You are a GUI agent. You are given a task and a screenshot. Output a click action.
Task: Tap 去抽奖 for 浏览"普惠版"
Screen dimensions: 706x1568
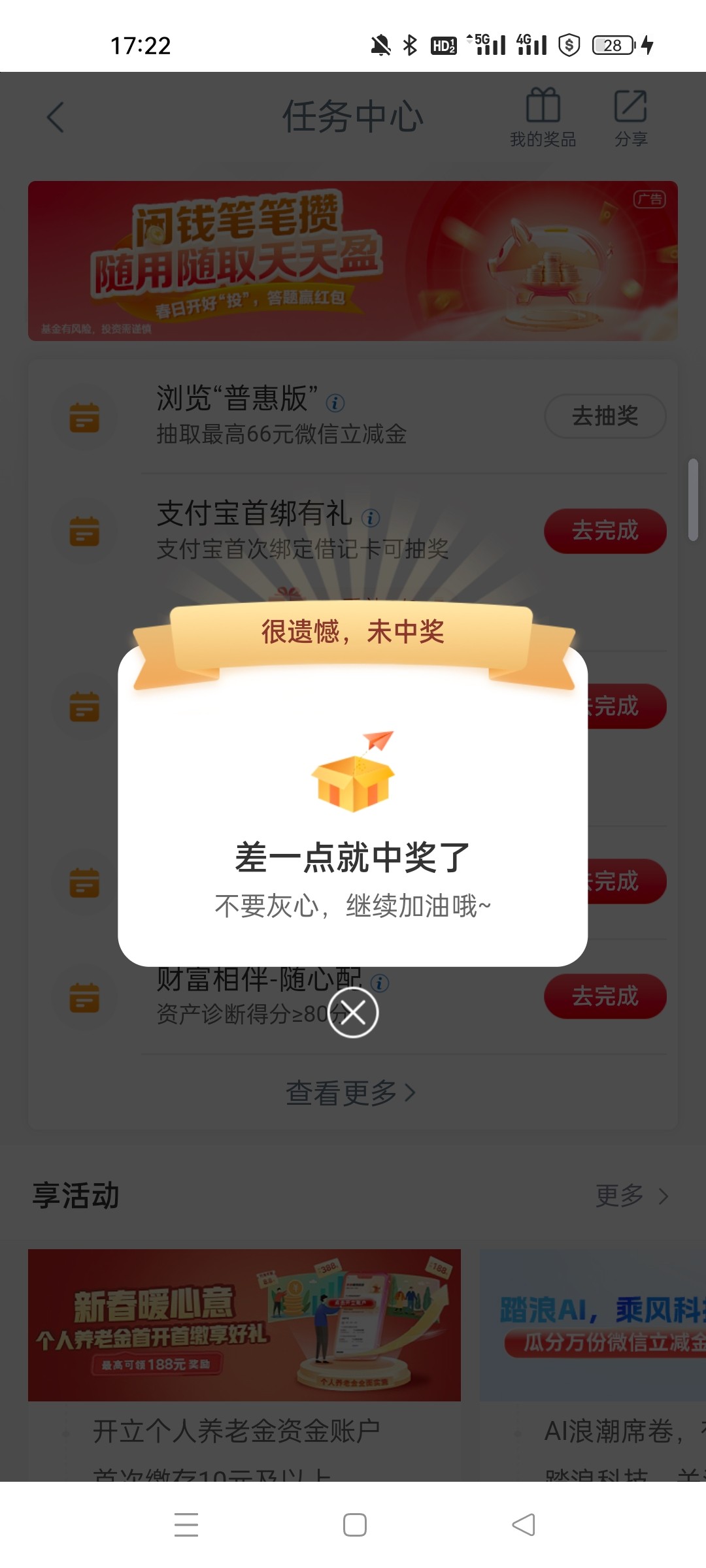point(605,416)
